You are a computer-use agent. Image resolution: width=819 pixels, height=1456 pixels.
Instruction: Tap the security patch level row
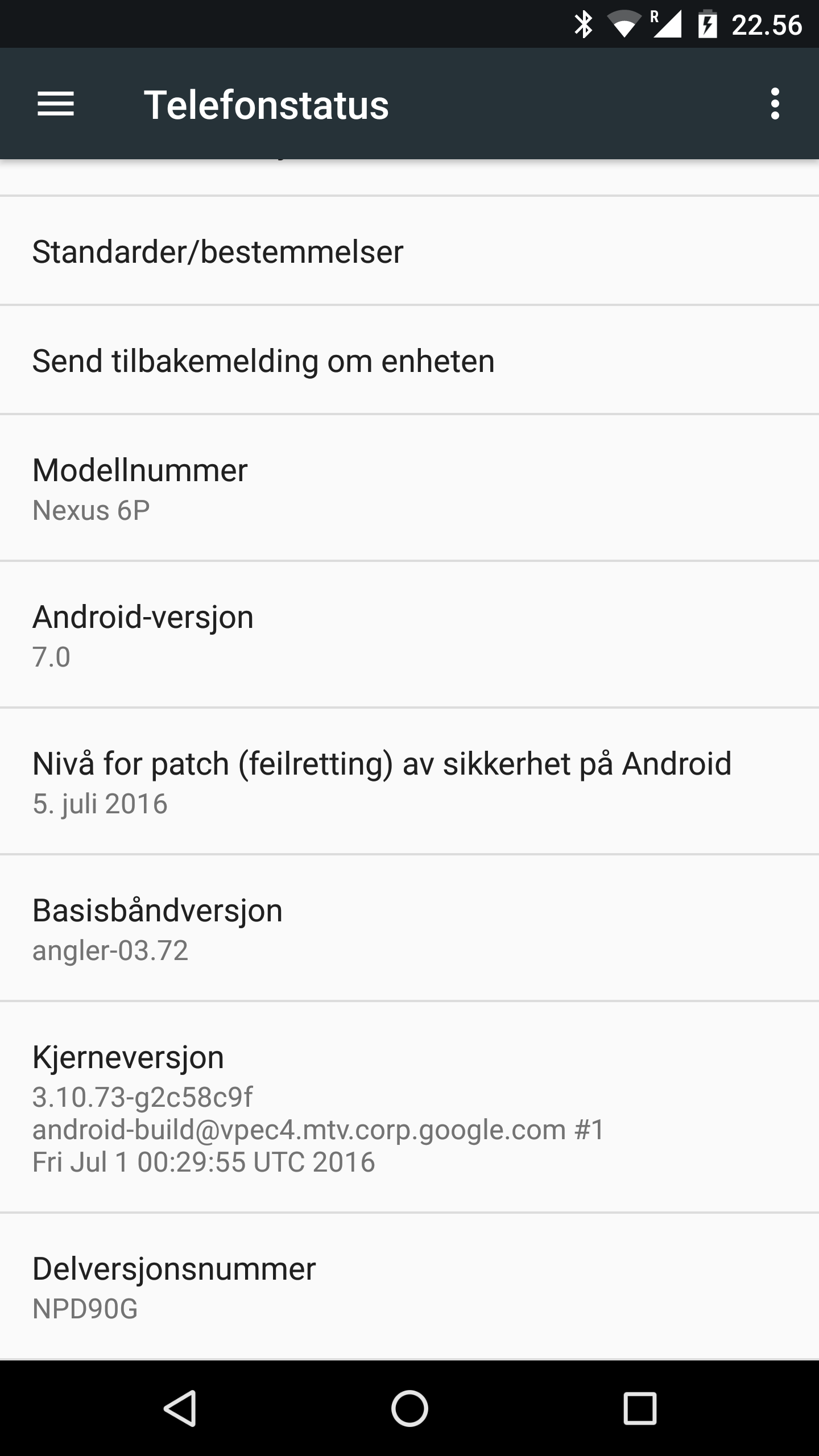point(409,781)
